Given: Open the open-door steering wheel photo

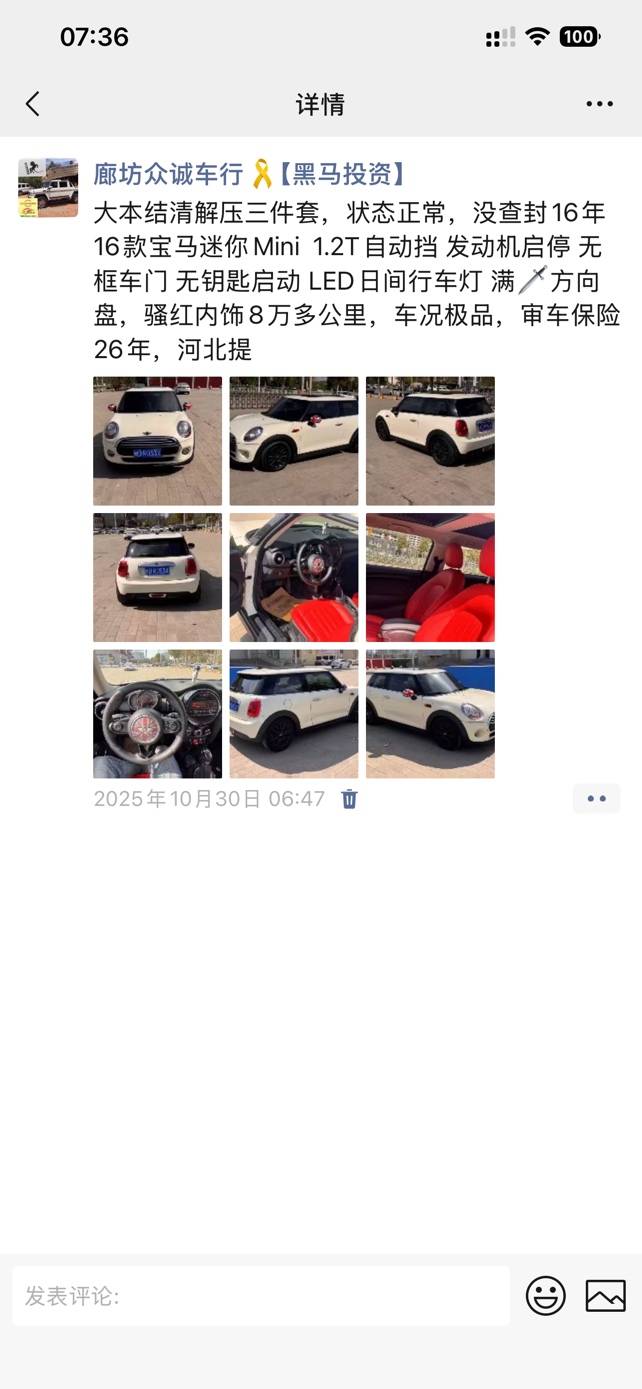Looking at the screenshot, I should (x=294, y=577).
